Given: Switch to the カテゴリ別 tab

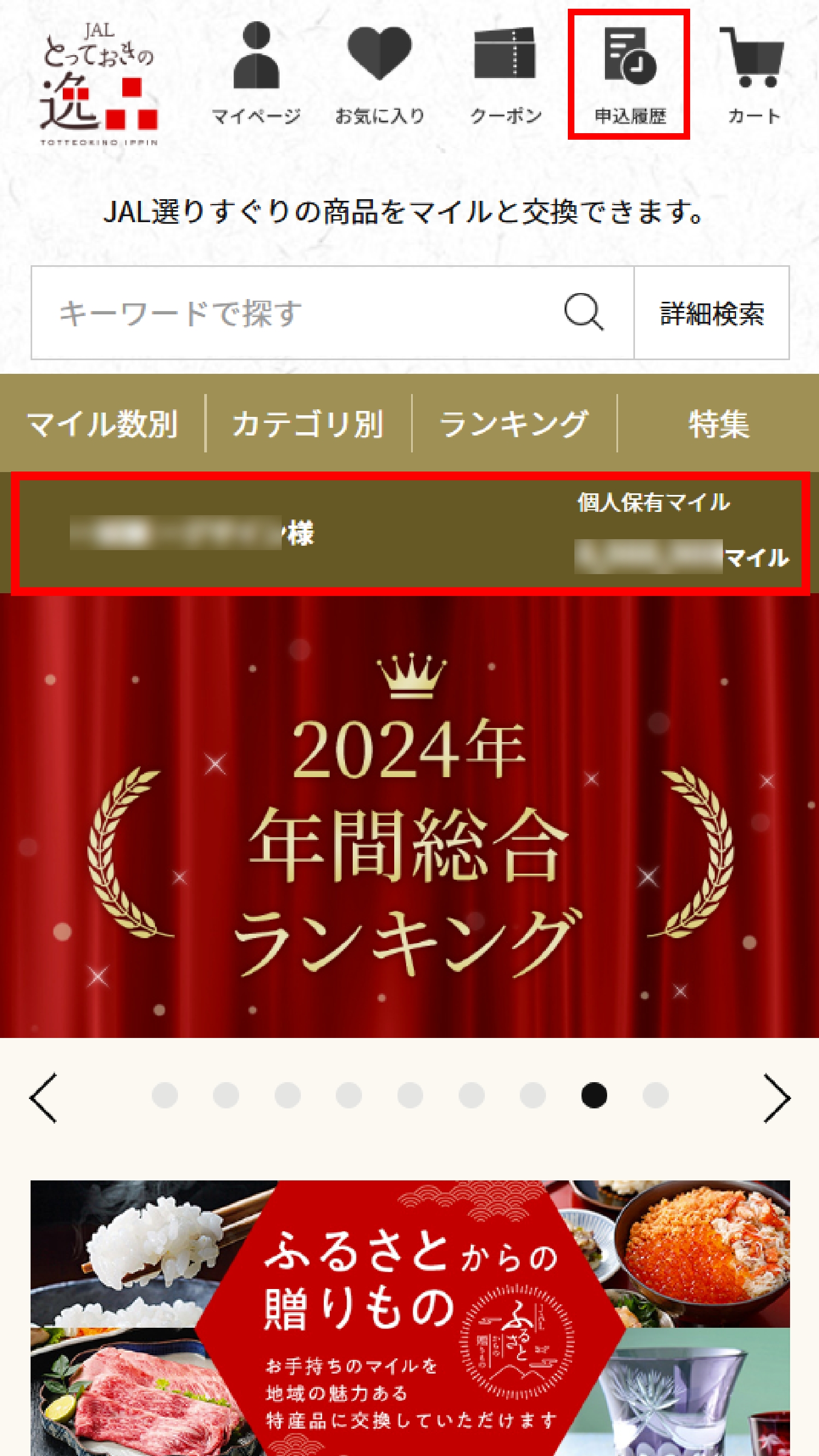Looking at the screenshot, I should pos(308,424).
